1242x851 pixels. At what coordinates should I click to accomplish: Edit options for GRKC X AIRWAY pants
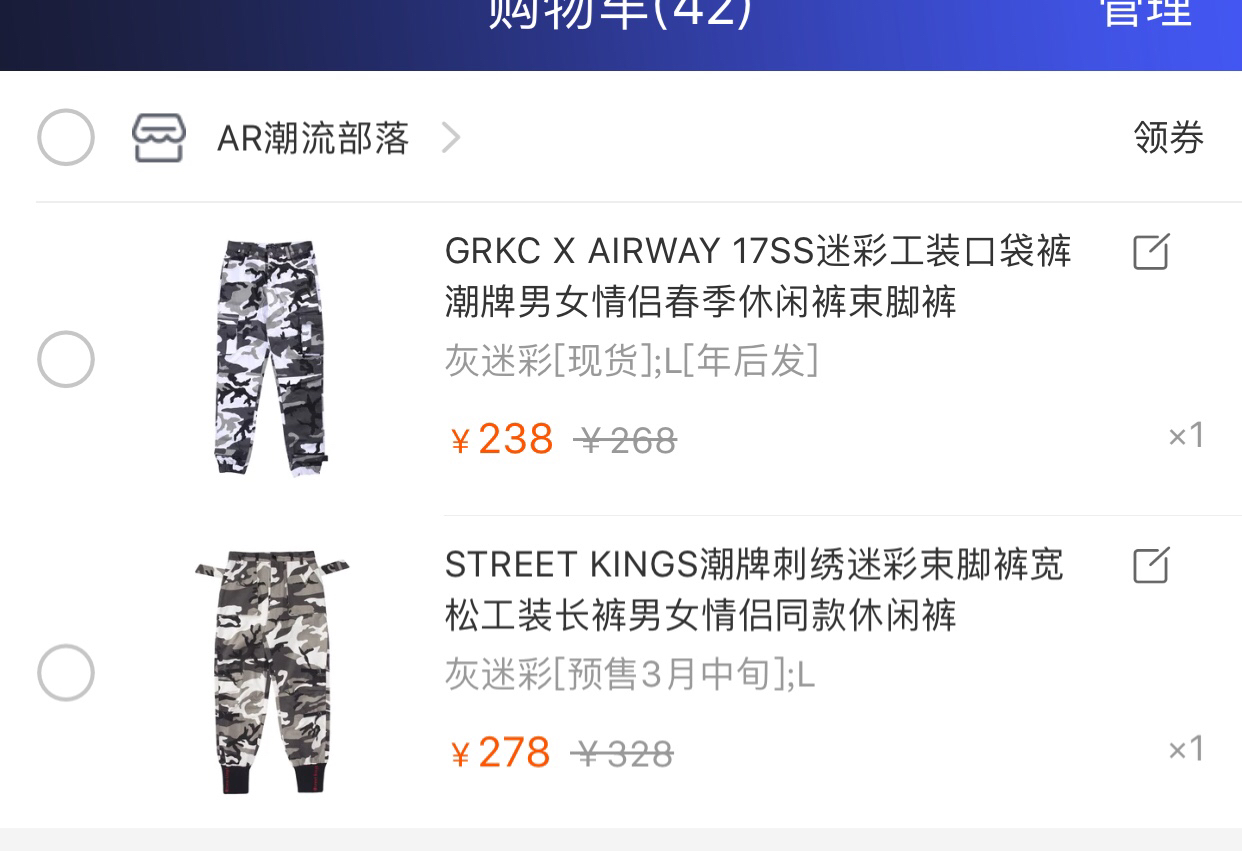tap(1150, 252)
